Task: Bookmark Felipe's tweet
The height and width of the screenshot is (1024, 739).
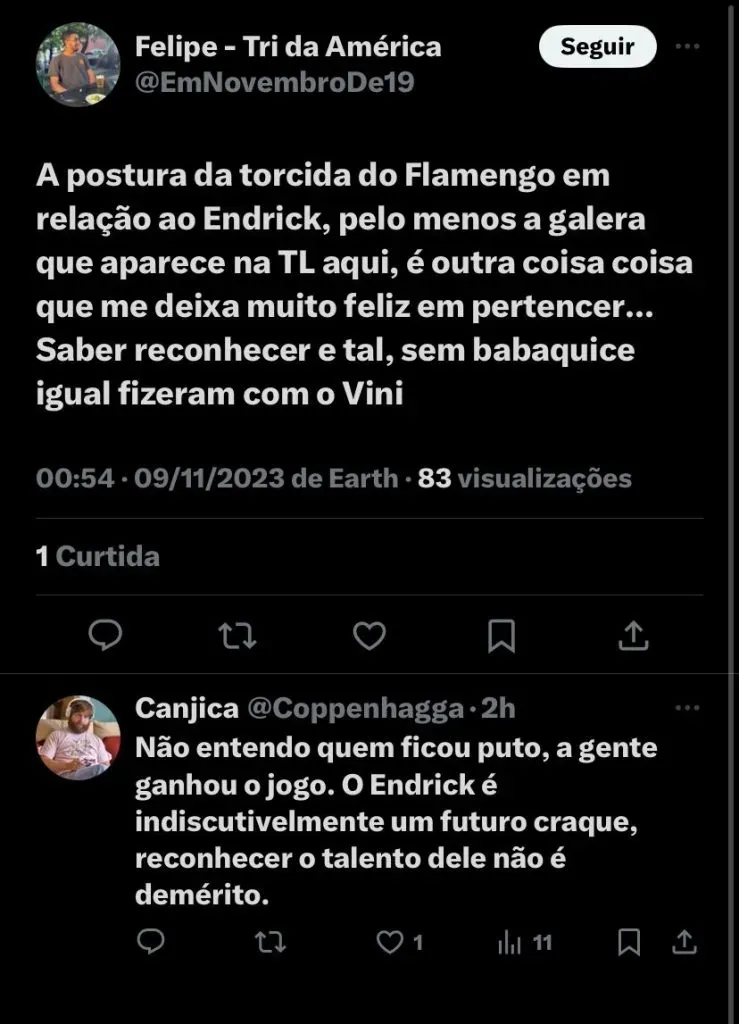Action: pos(501,634)
